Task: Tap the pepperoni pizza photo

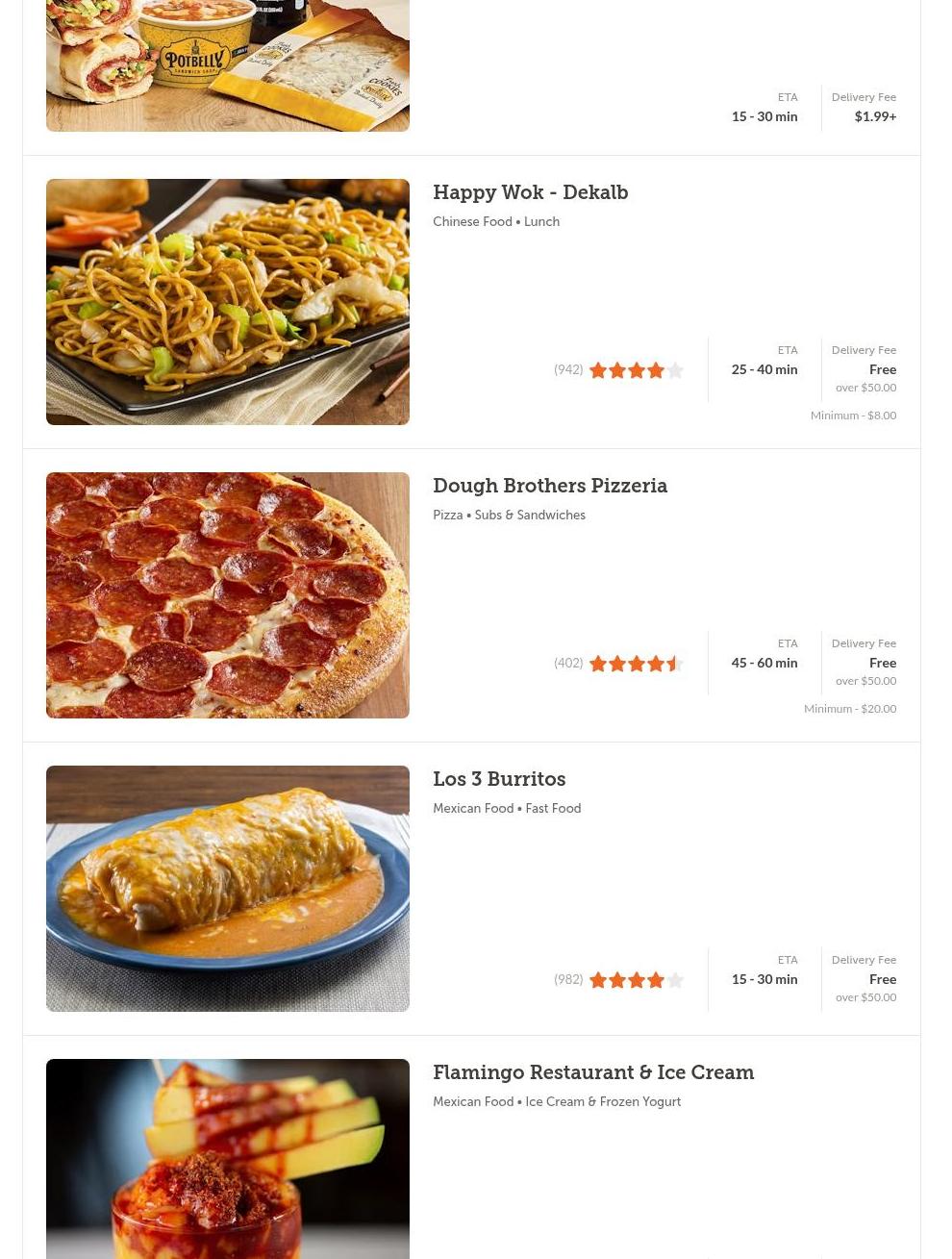Action: (228, 595)
